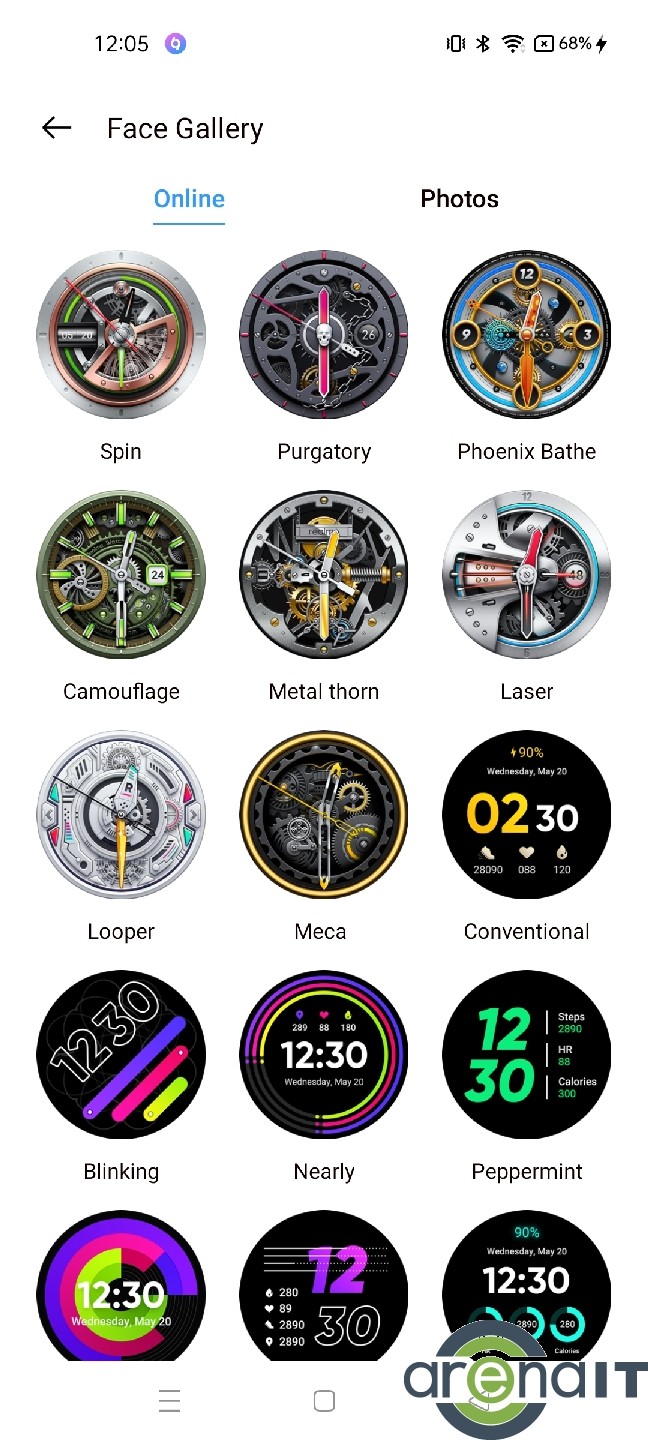Select the Online tab

pos(189,199)
